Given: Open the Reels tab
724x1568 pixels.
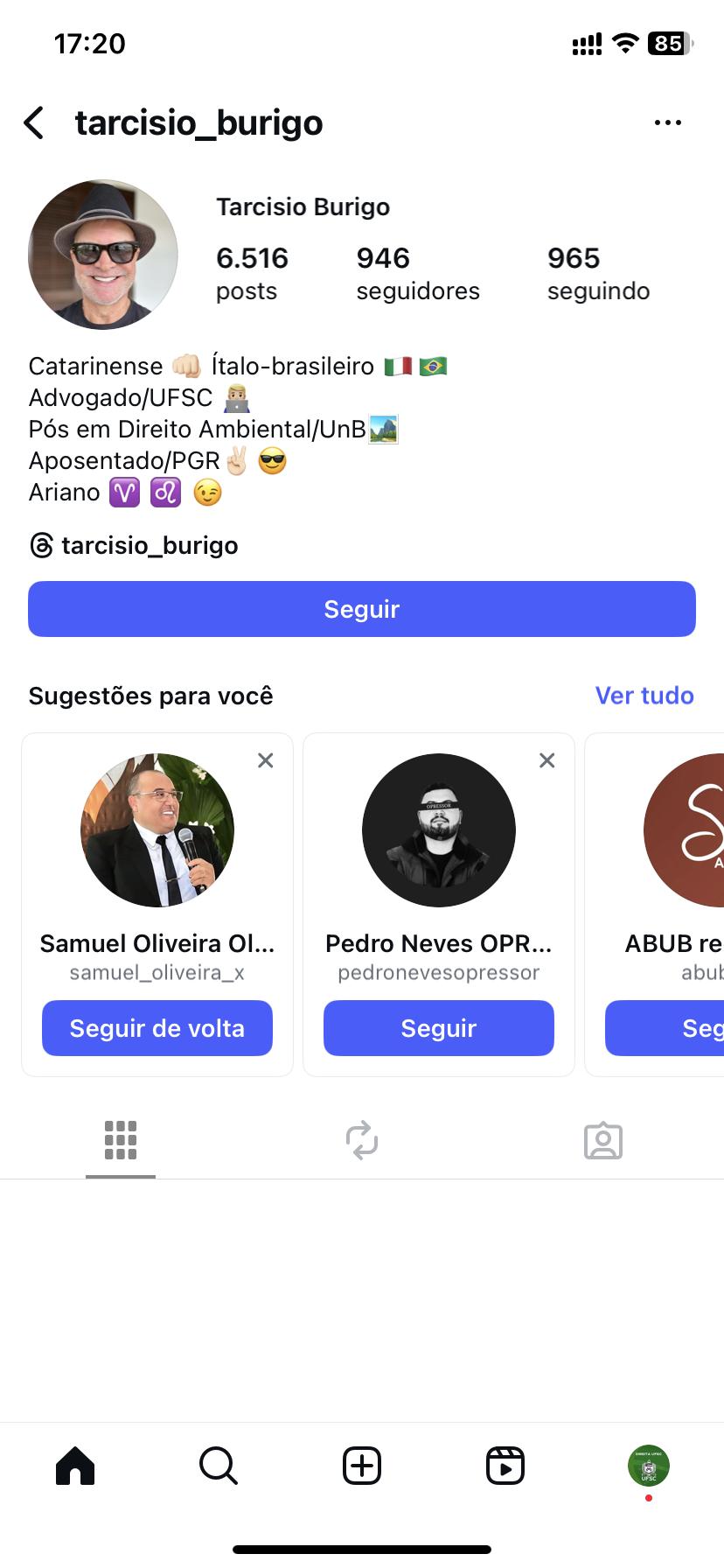Looking at the screenshot, I should tap(505, 1466).
